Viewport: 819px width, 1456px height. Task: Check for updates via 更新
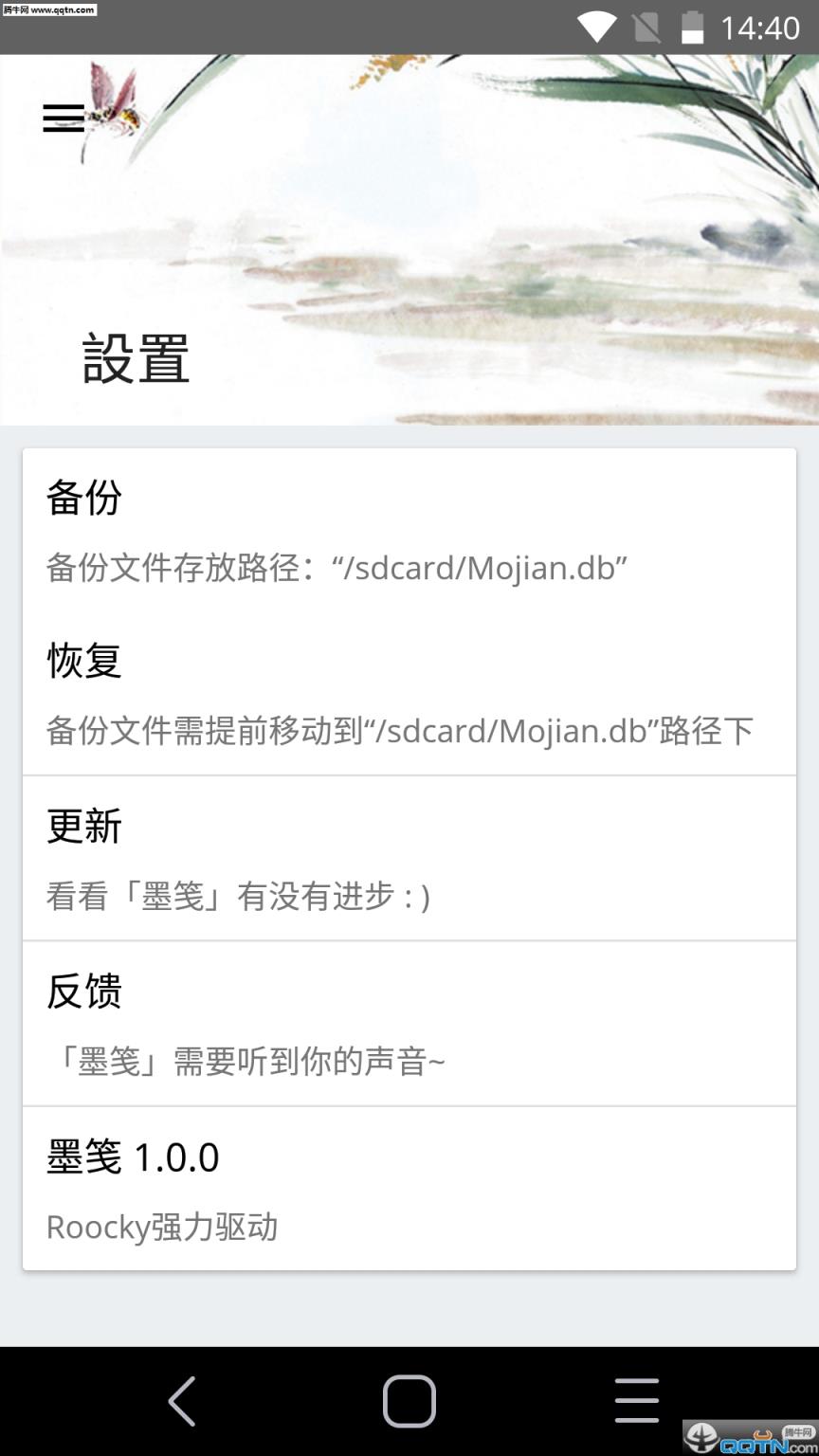coord(84,827)
